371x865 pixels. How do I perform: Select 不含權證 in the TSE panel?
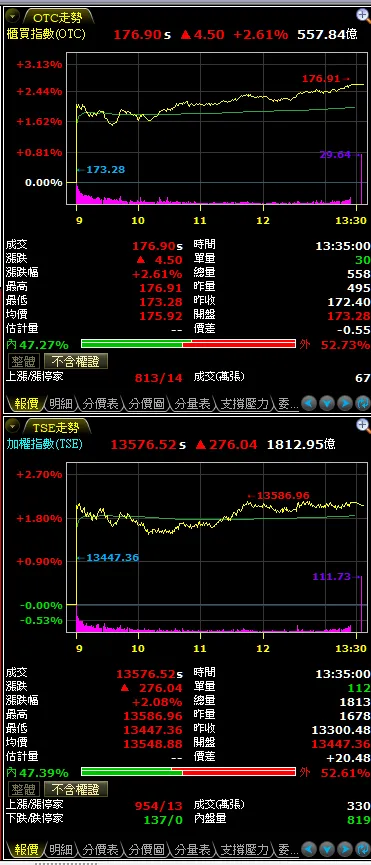(x=76, y=789)
